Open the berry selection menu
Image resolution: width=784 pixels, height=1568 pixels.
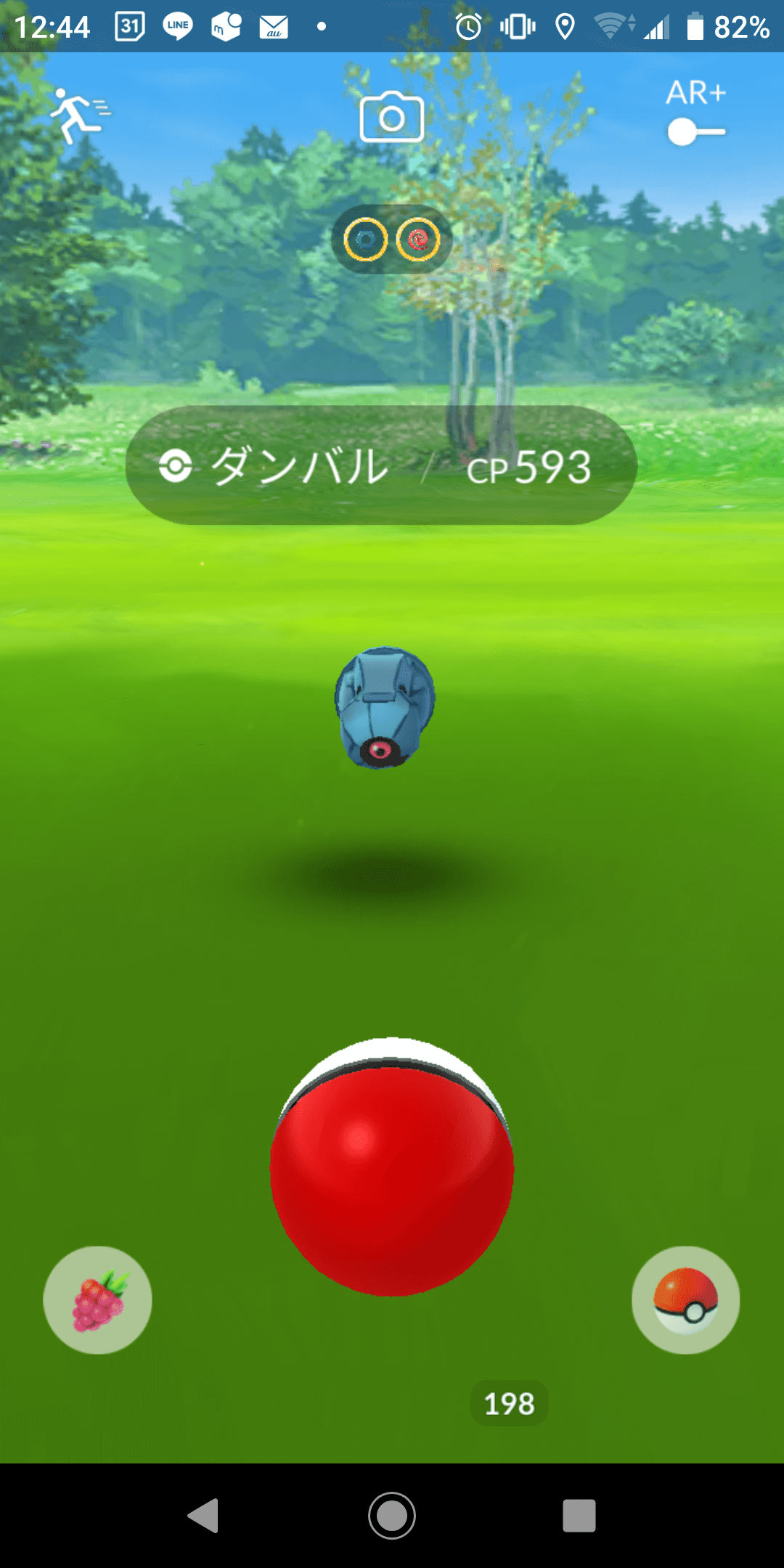point(98,1299)
